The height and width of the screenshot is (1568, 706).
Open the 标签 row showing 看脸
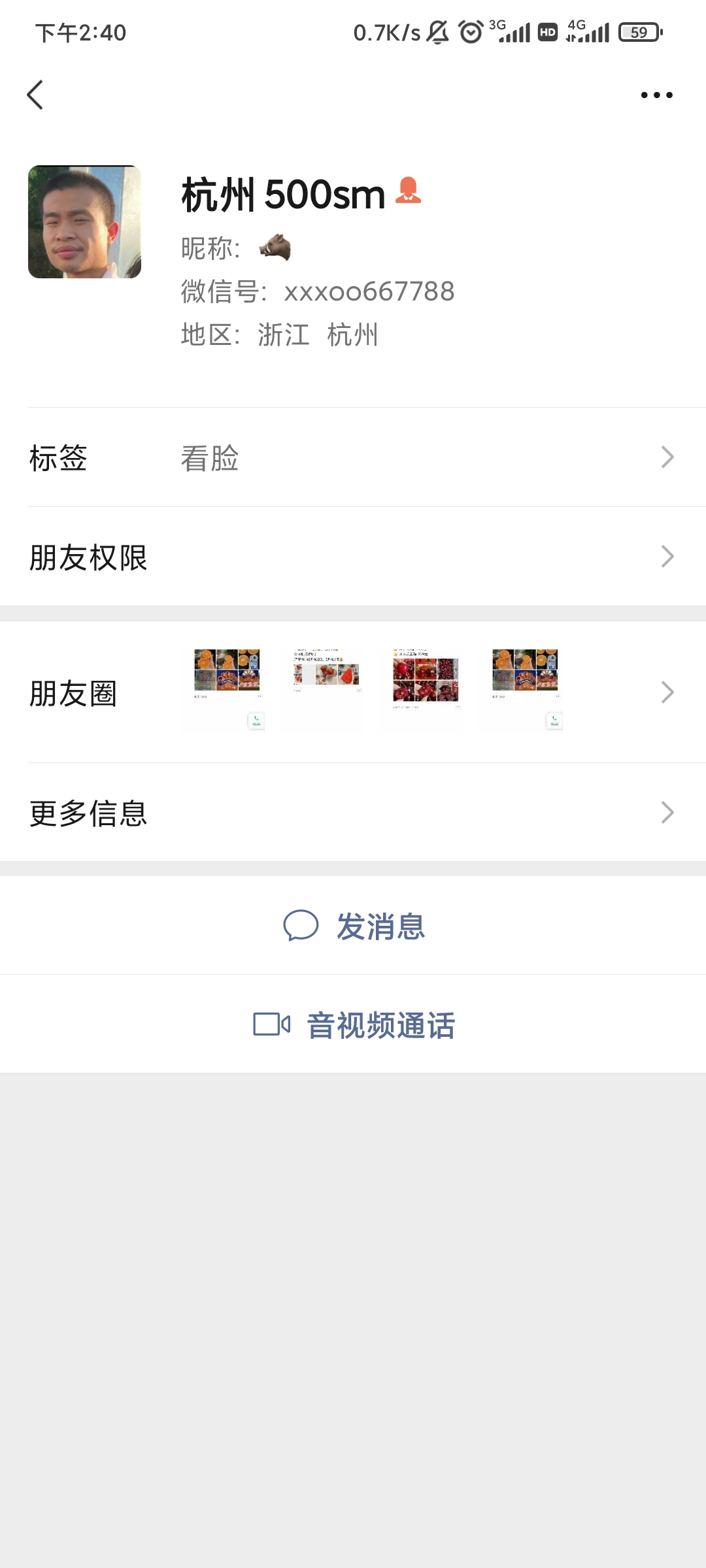[353, 457]
